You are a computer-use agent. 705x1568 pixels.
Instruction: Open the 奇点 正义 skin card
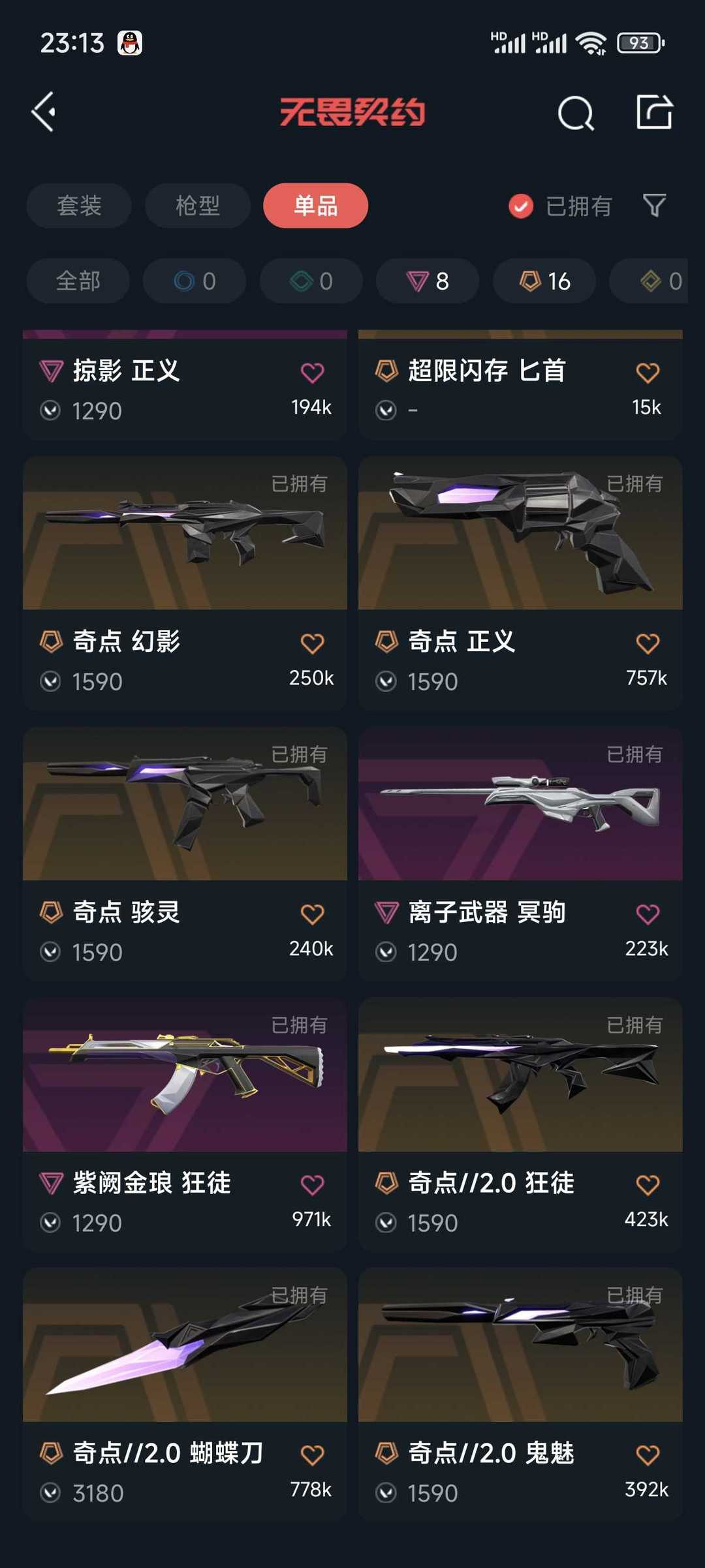(520, 583)
